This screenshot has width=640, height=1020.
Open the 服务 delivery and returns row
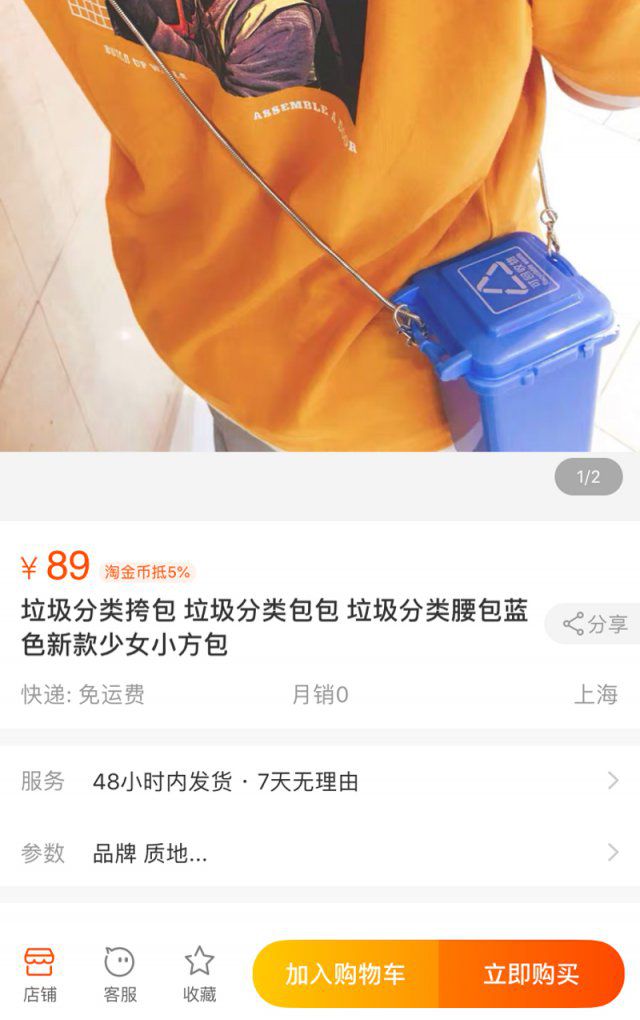(x=320, y=782)
